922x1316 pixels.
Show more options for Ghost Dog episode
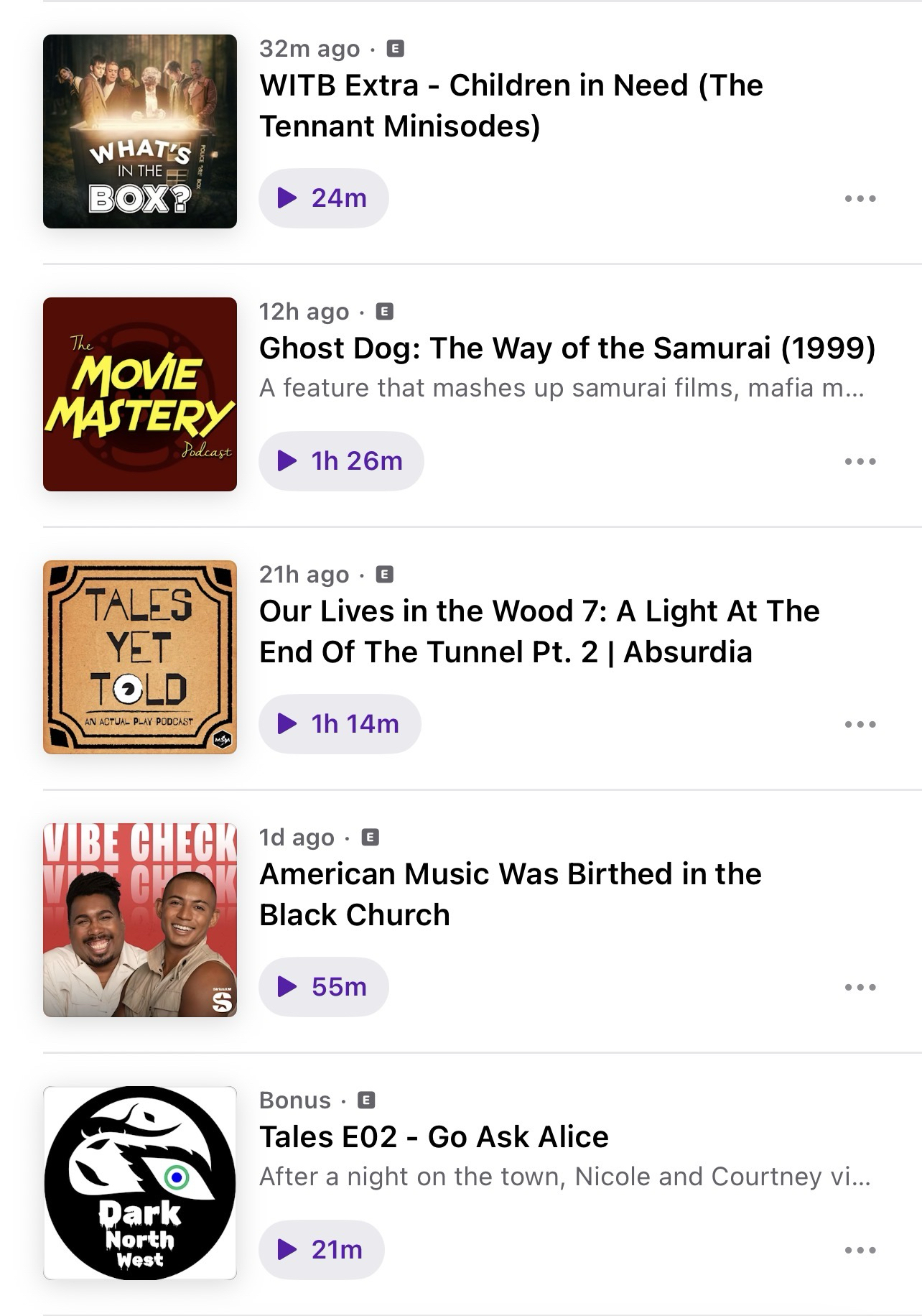(860, 461)
